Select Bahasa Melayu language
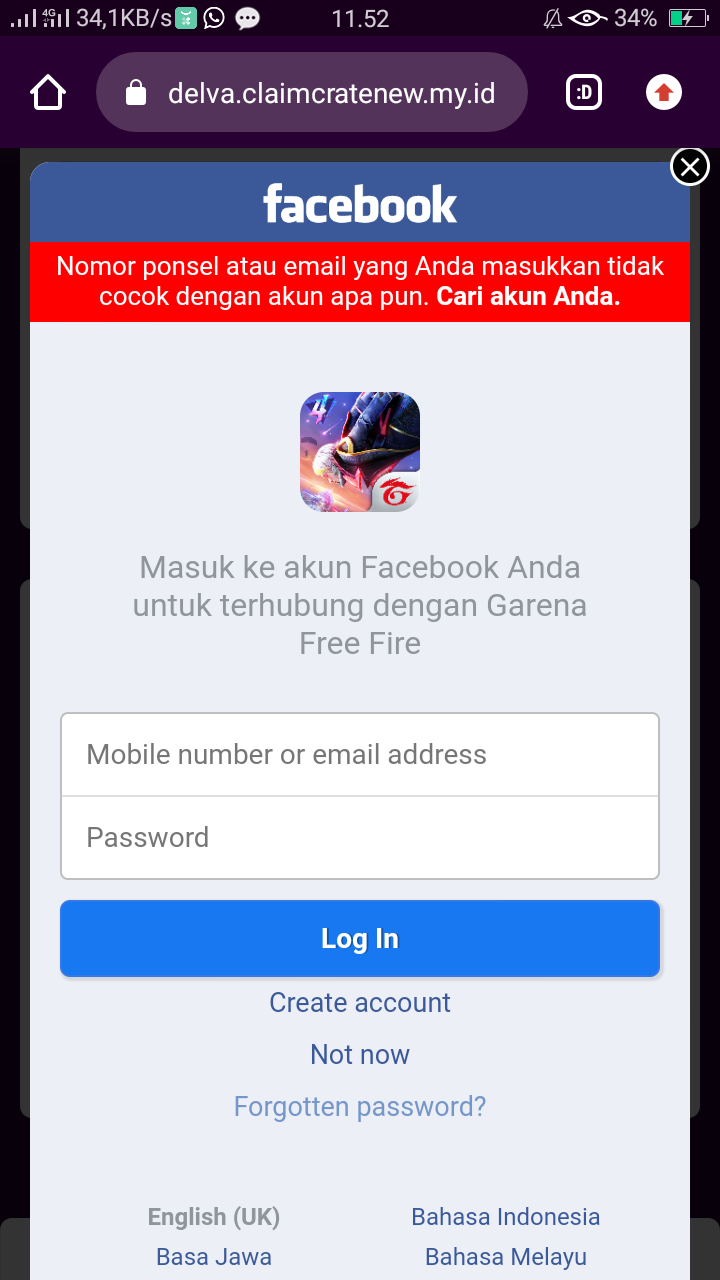This screenshot has height=1280, width=720. pyautogui.click(x=506, y=1257)
